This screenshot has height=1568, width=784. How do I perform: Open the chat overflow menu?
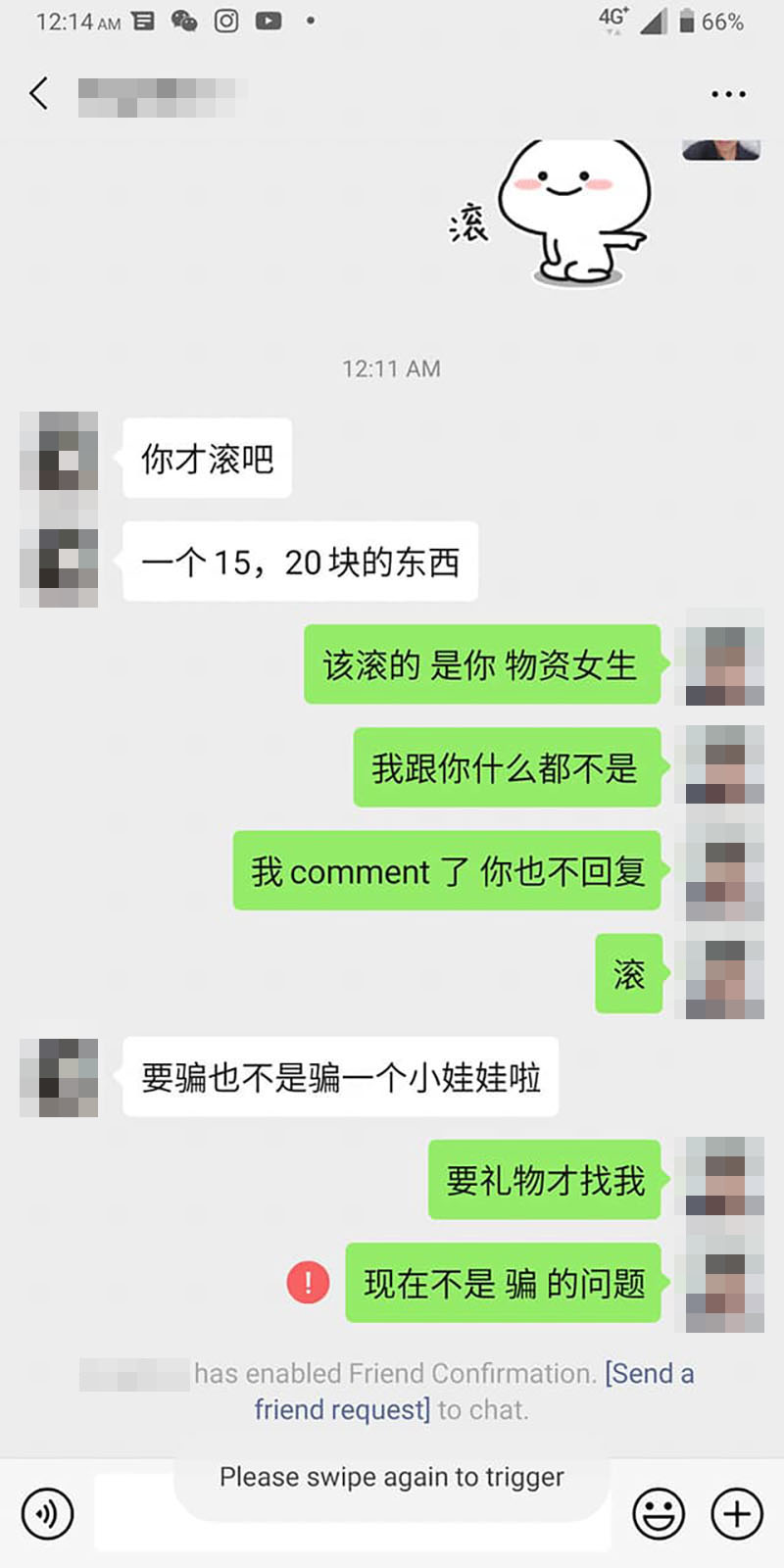pyautogui.click(x=728, y=94)
